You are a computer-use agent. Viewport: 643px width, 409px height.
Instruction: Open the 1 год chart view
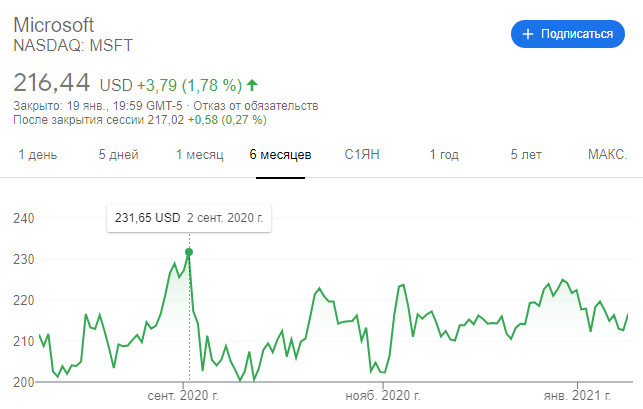click(x=444, y=155)
